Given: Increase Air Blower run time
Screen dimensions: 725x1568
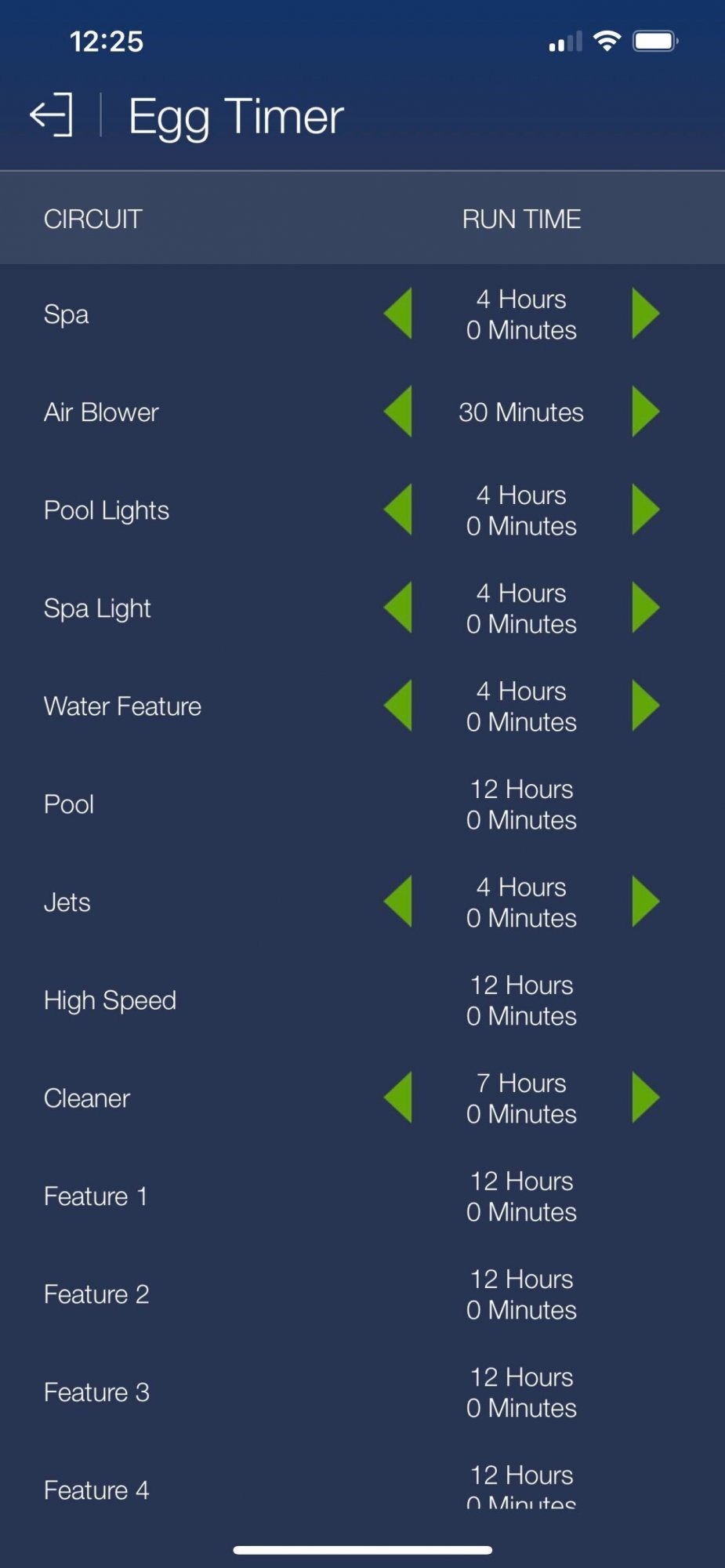Looking at the screenshot, I should click(x=644, y=412).
